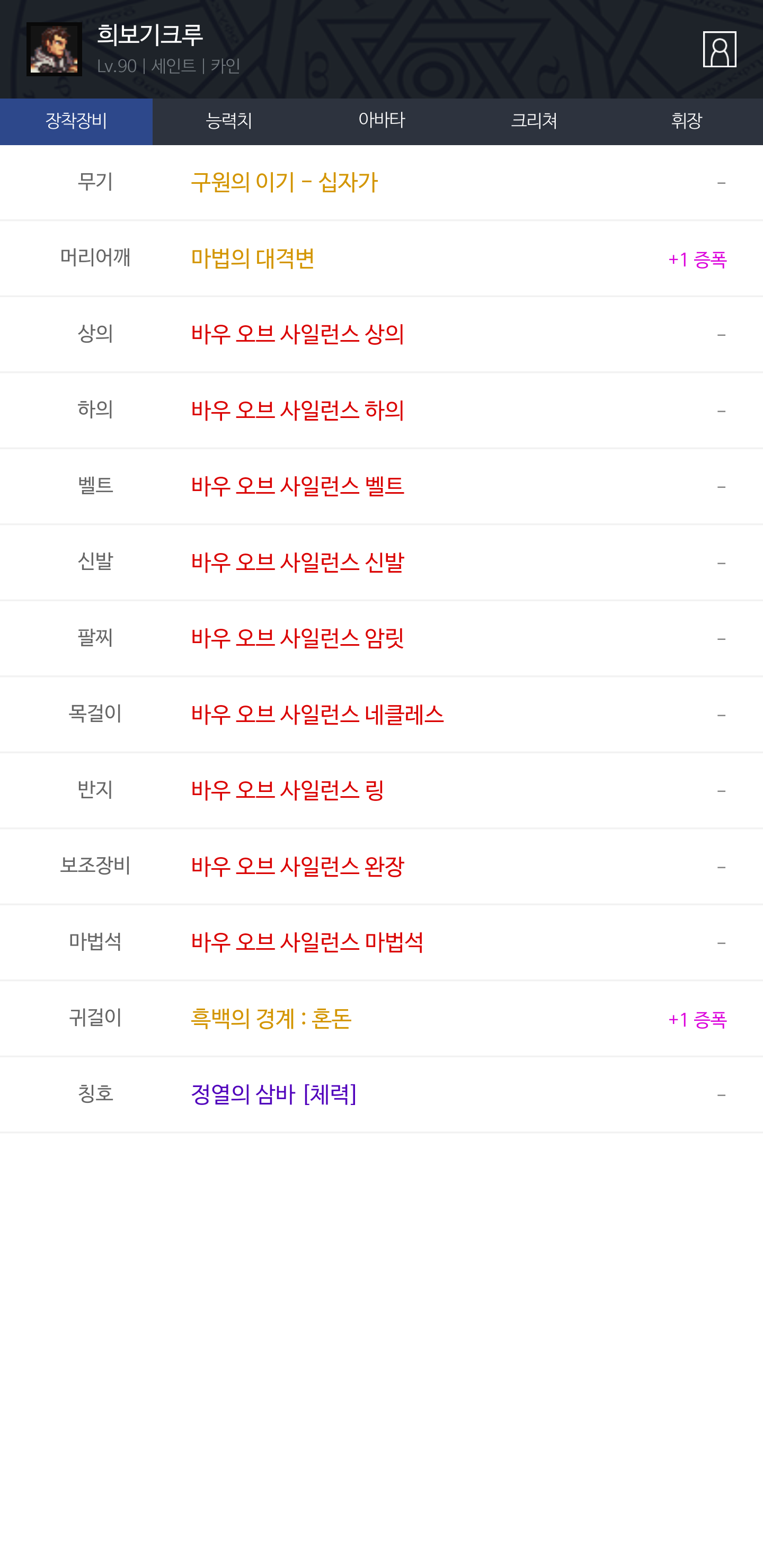Open the profile icon at top right

tap(719, 49)
